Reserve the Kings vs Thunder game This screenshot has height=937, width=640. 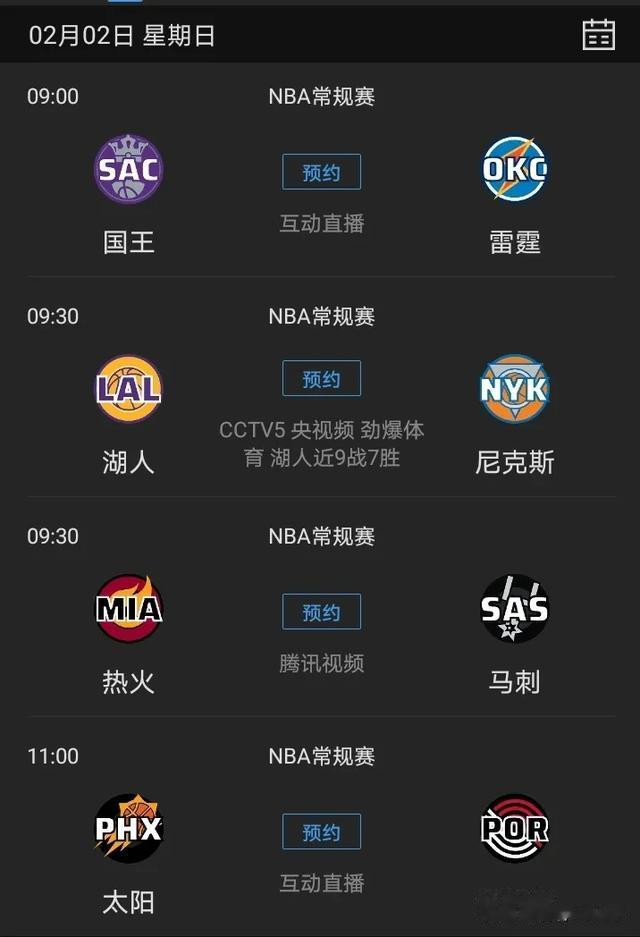click(321, 172)
